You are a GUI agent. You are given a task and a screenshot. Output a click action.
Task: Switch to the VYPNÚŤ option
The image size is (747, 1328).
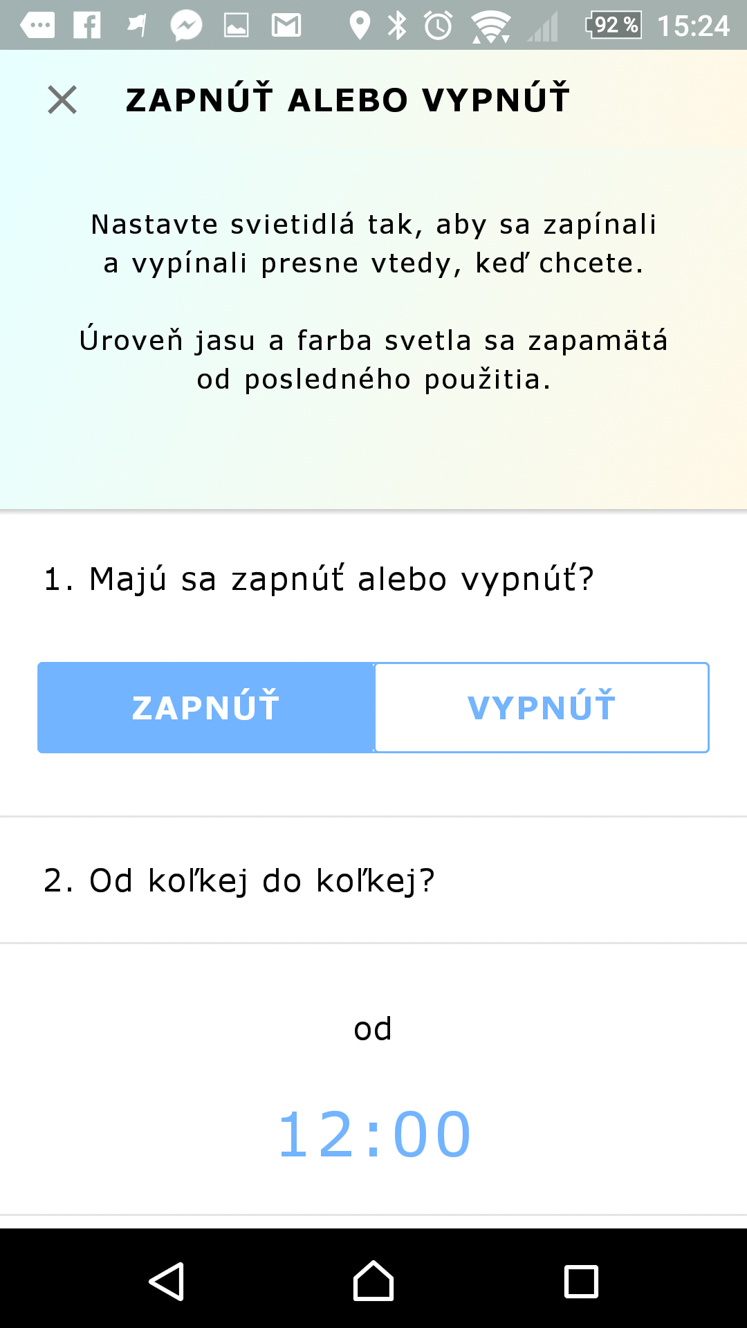[541, 707]
